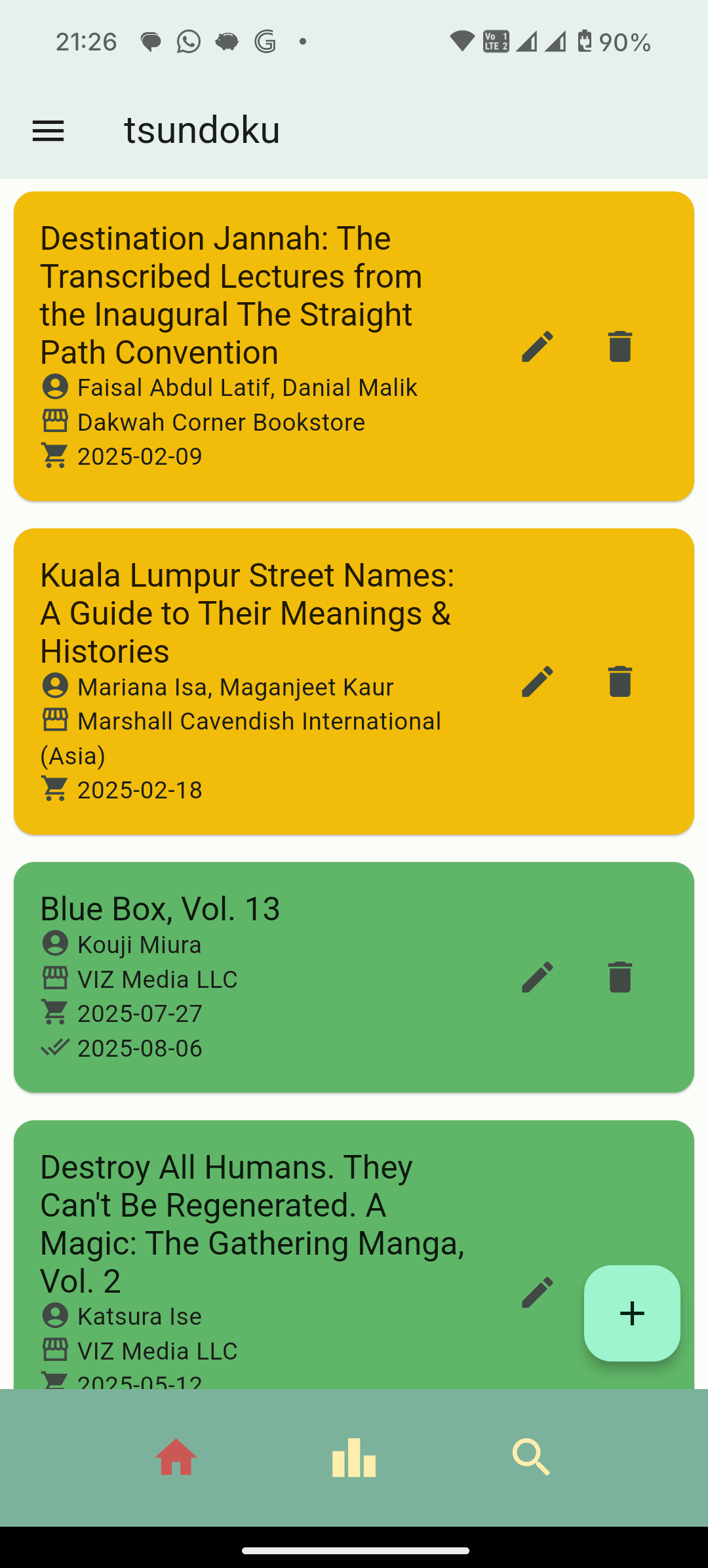708x1568 pixels.
Task: Switch to the statistics chart tab
Action: [x=354, y=1457]
